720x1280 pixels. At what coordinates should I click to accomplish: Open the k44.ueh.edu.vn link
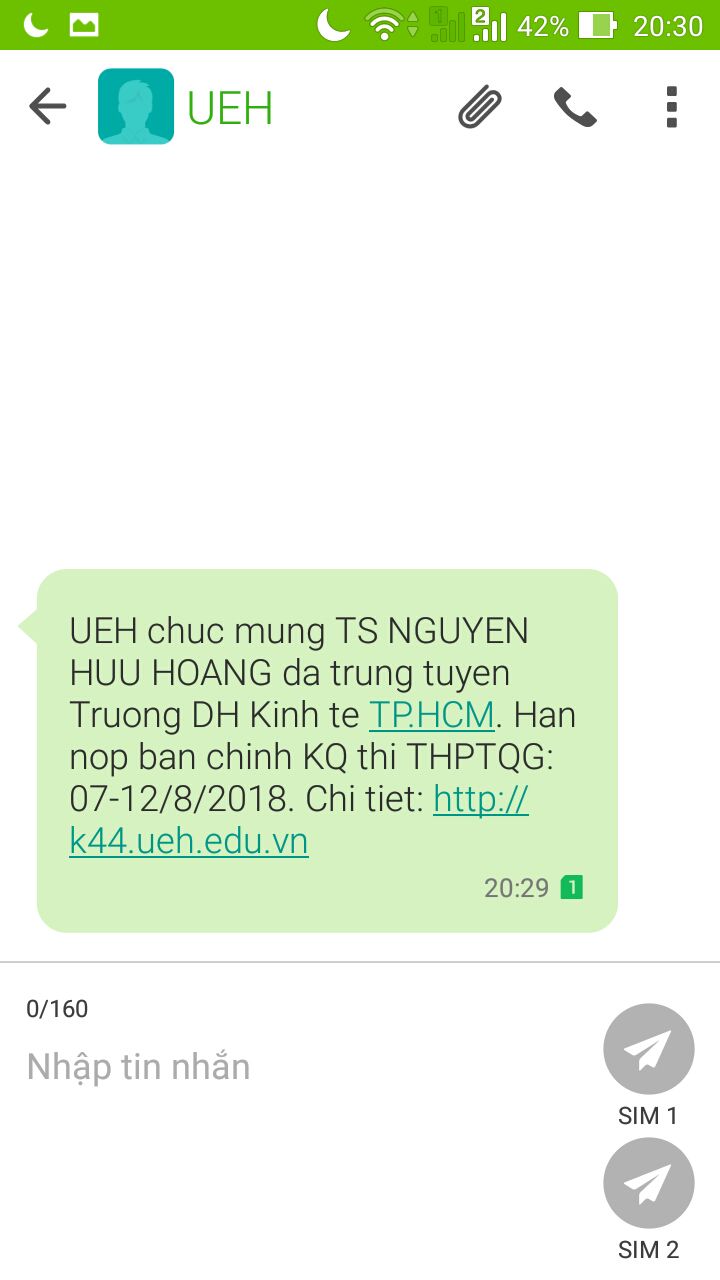pyautogui.click(x=189, y=841)
